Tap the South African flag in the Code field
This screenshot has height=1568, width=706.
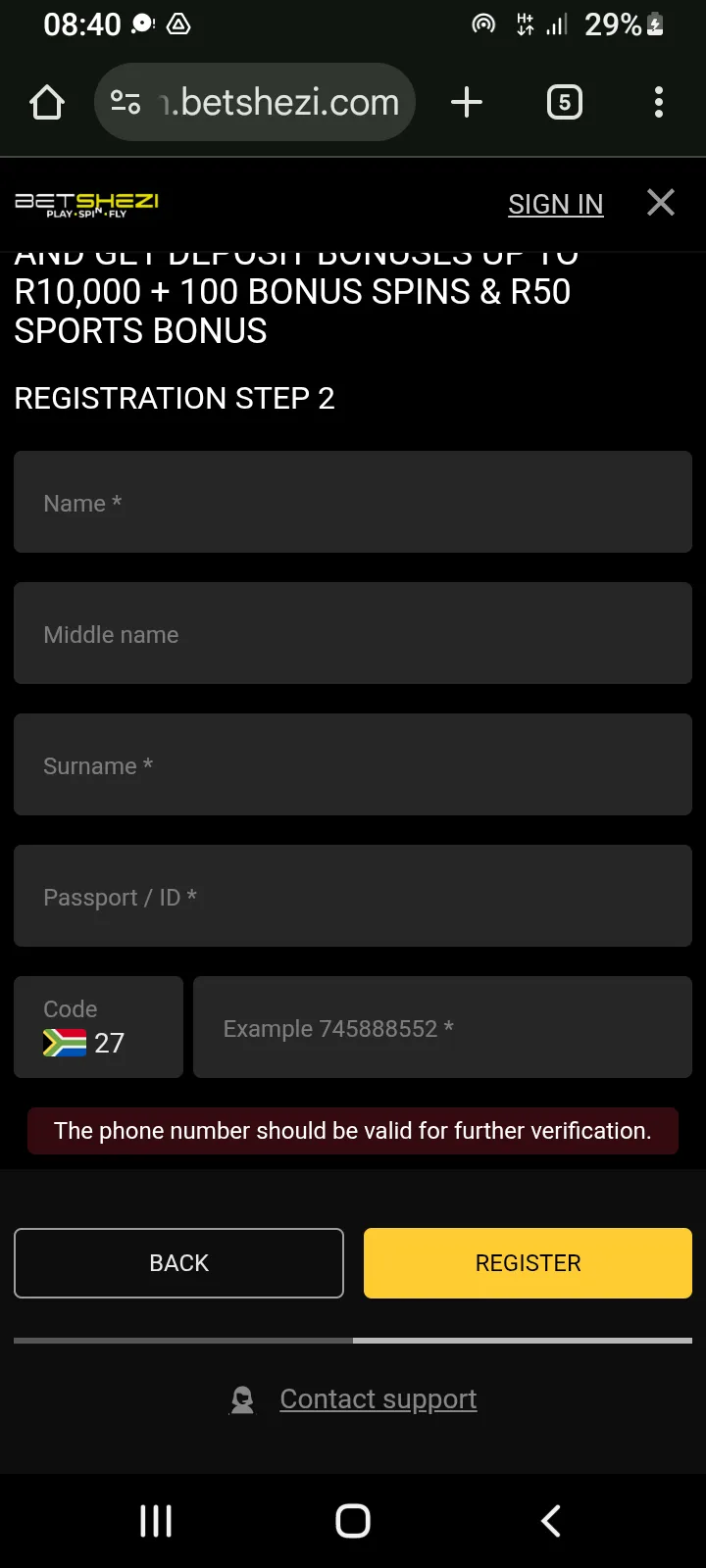(x=67, y=1044)
